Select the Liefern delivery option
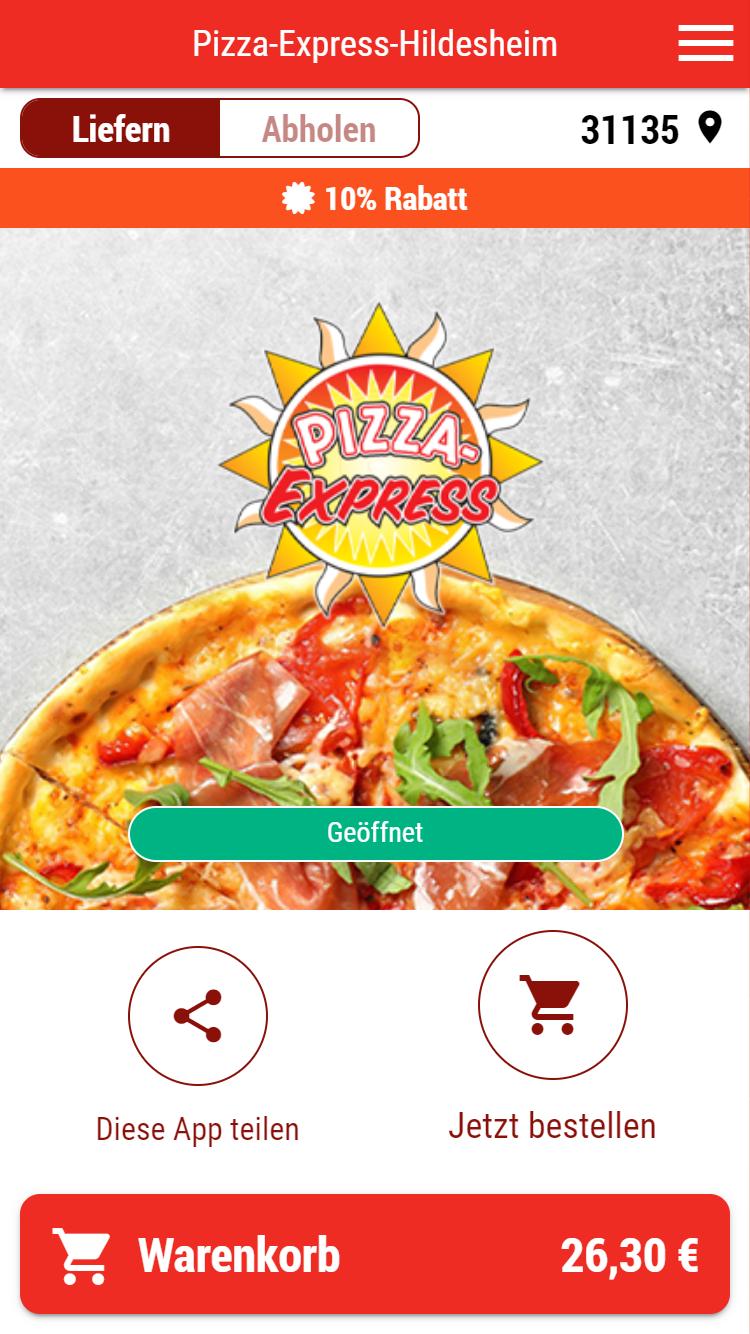The image size is (750, 1334). coord(121,129)
